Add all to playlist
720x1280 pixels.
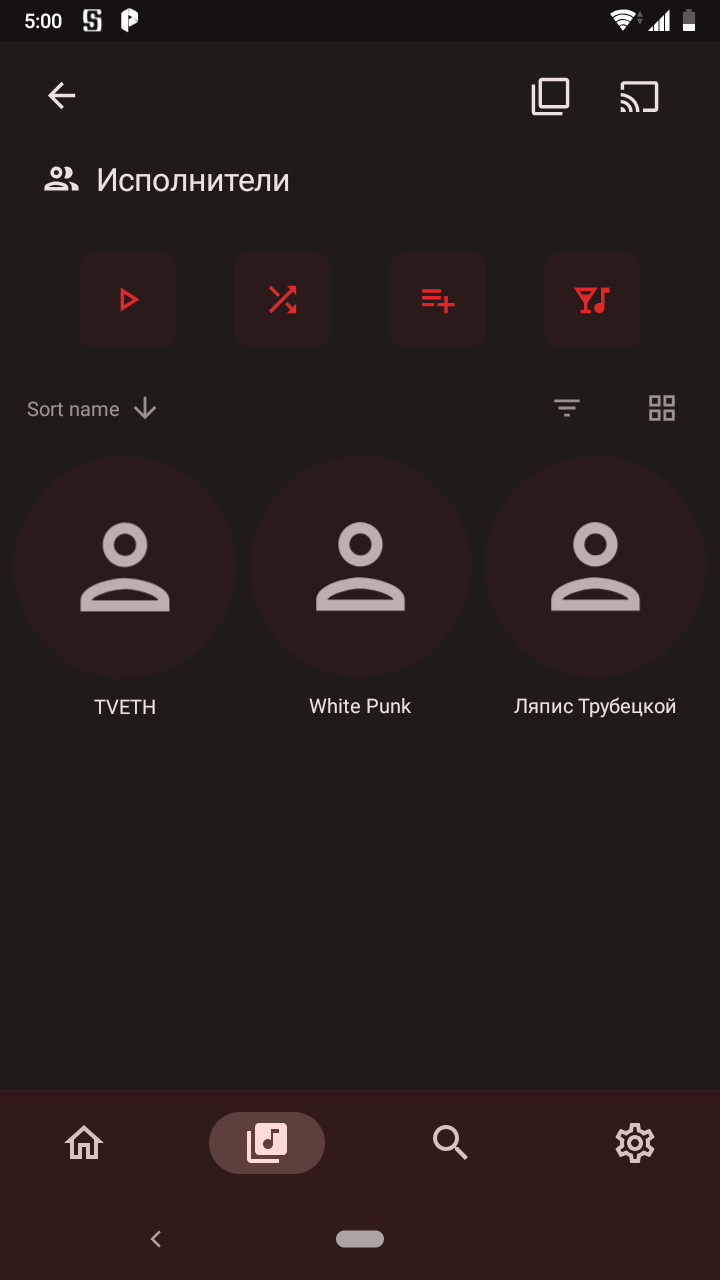pos(438,299)
